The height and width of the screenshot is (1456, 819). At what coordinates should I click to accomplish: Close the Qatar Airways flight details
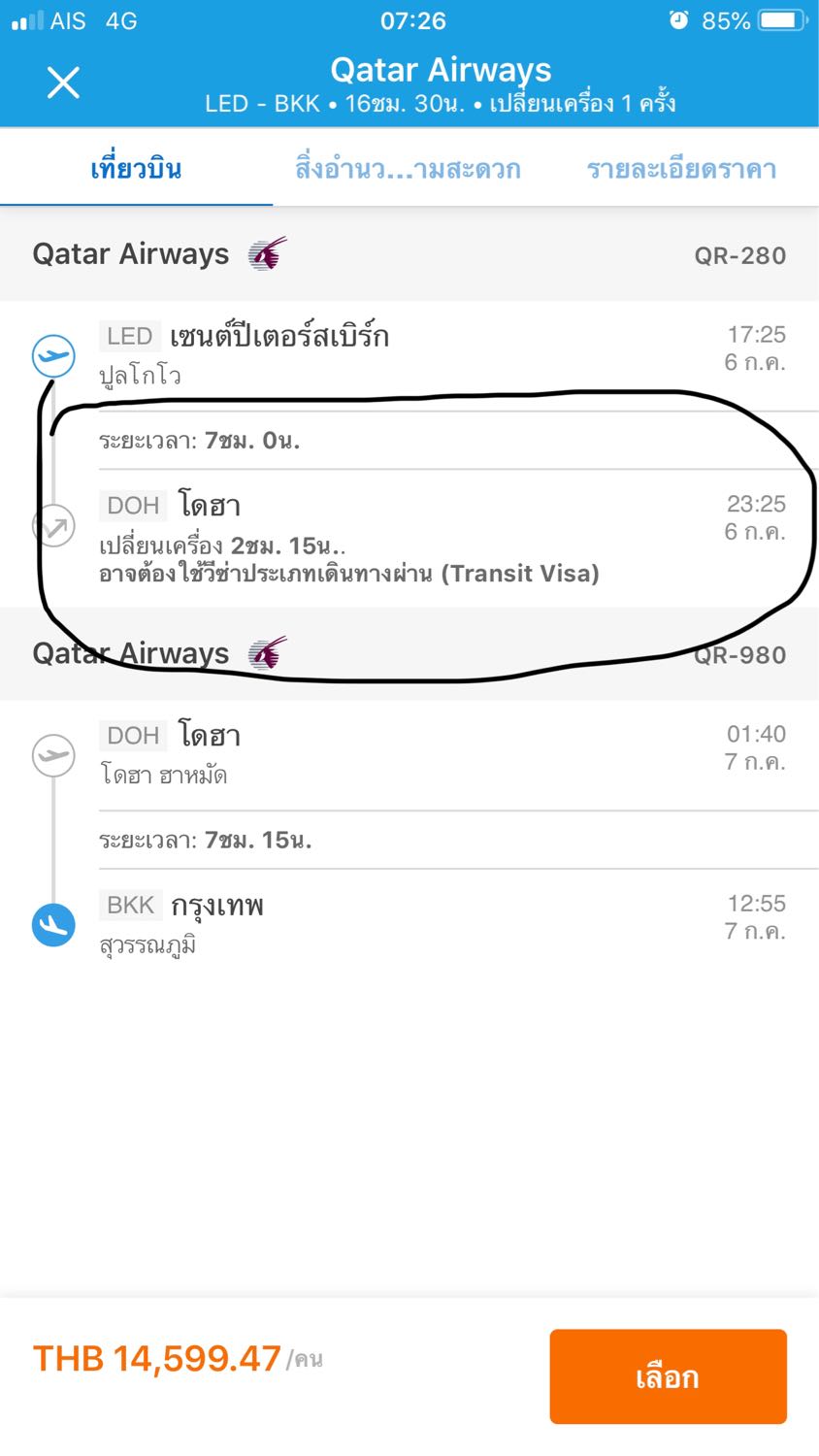pos(63,83)
